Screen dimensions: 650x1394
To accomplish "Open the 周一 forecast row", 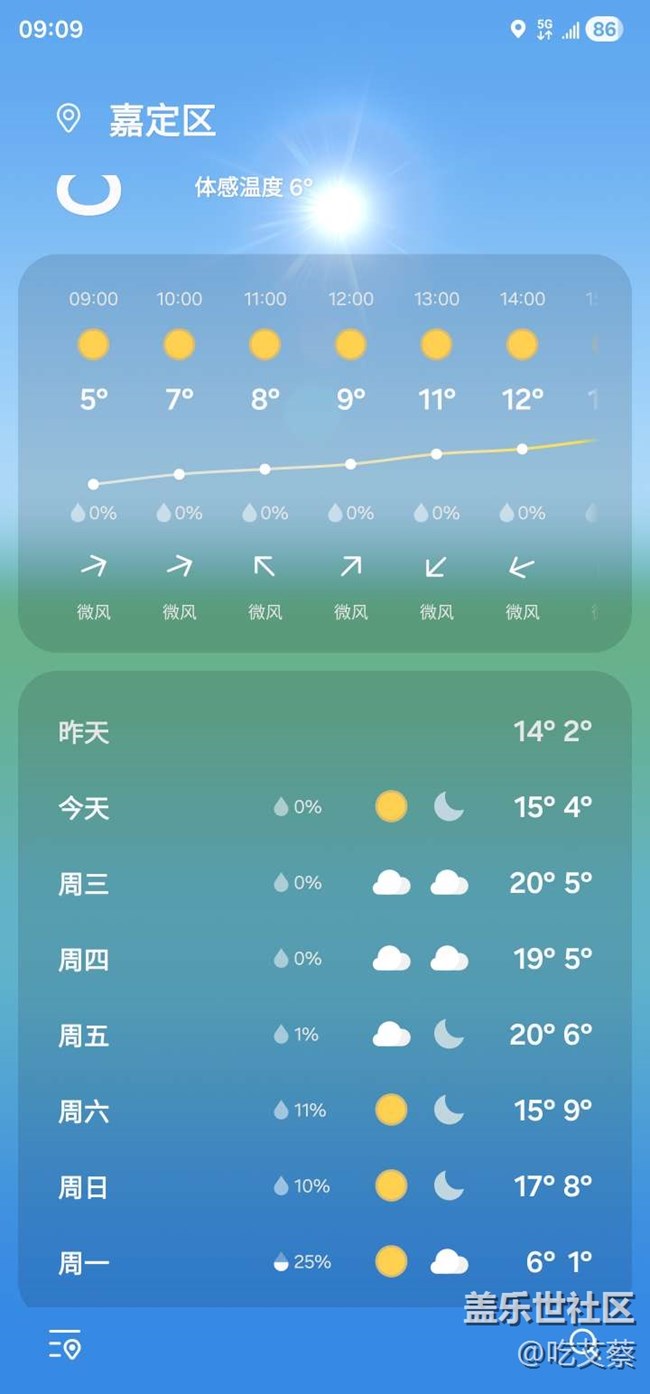I will click(325, 1262).
